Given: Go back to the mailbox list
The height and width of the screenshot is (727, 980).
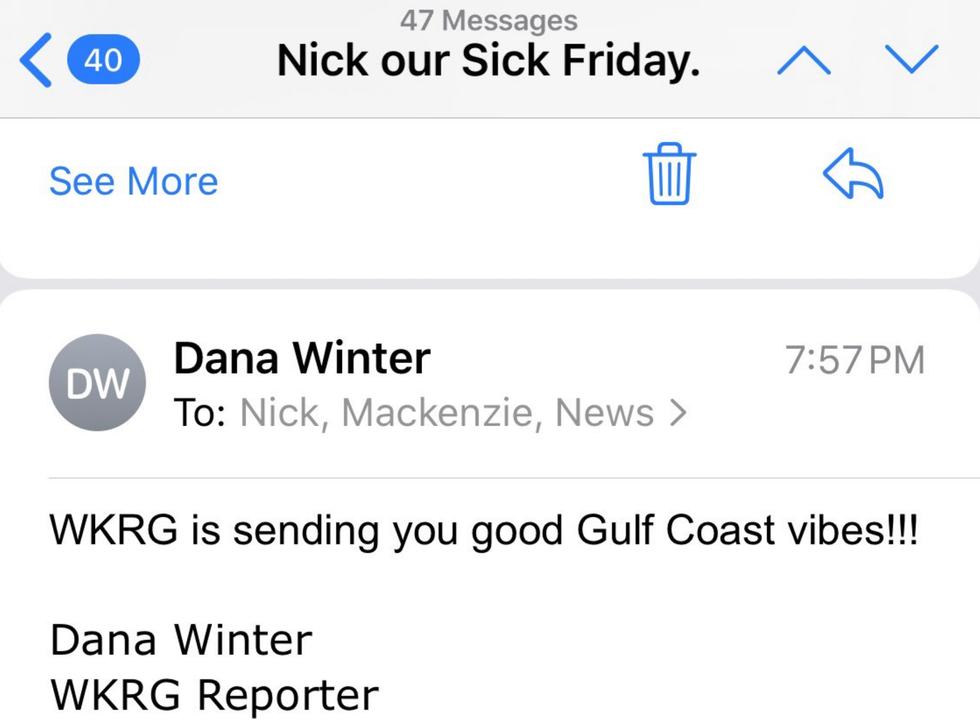Looking at the screenshot, I should point(78,61).
